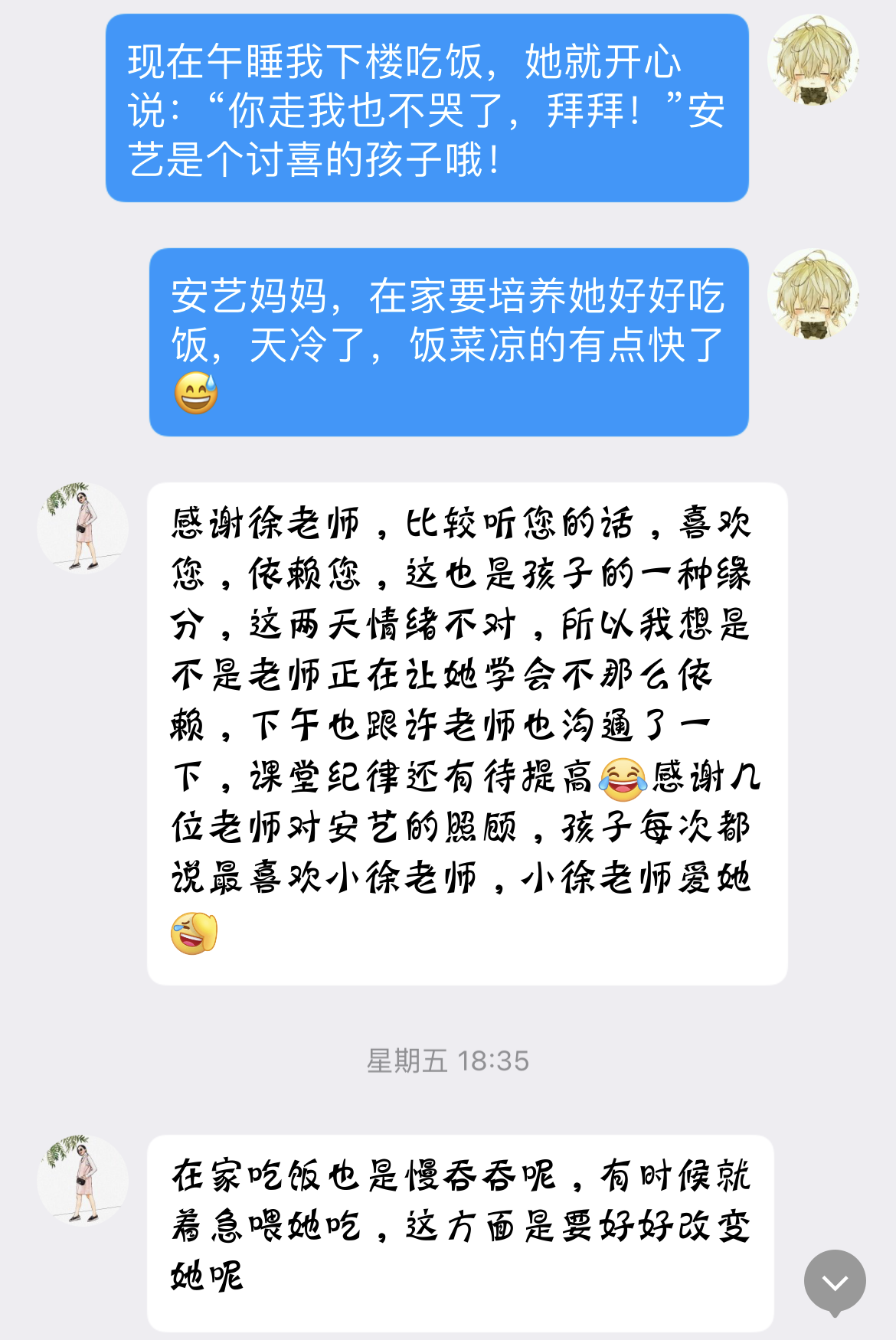
Task: Open sender's avatar beside 安艺妈妈 message
Action: coord(813,294)
